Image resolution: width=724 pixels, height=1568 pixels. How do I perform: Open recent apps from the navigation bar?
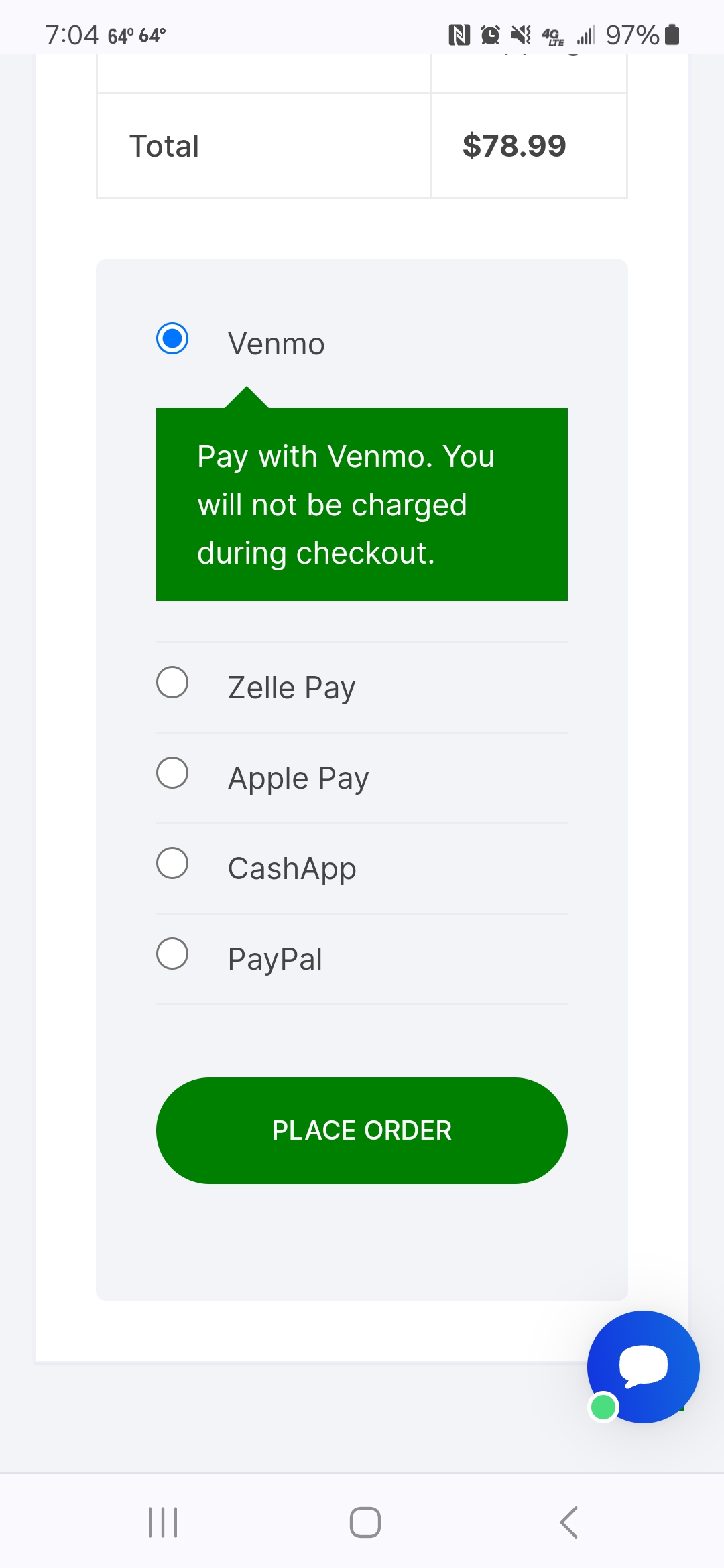(163, 1522)
